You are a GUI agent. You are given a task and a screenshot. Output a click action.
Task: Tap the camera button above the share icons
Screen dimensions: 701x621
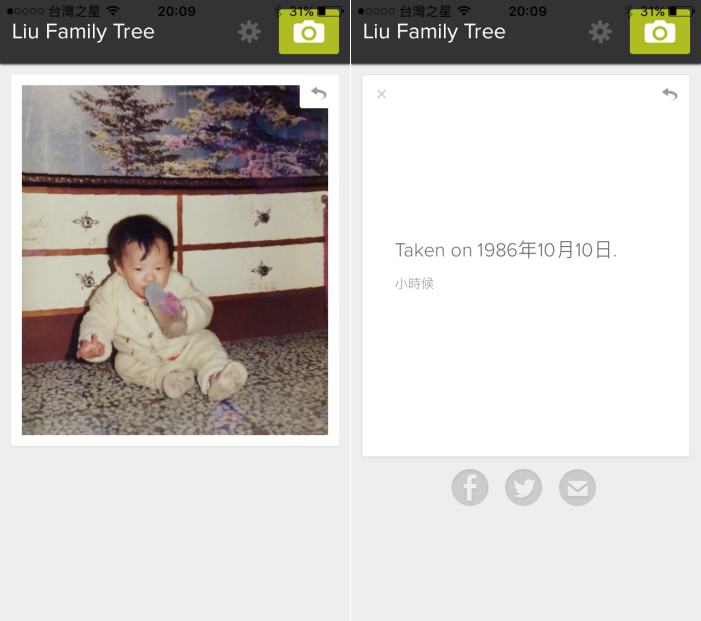point(659,32)
